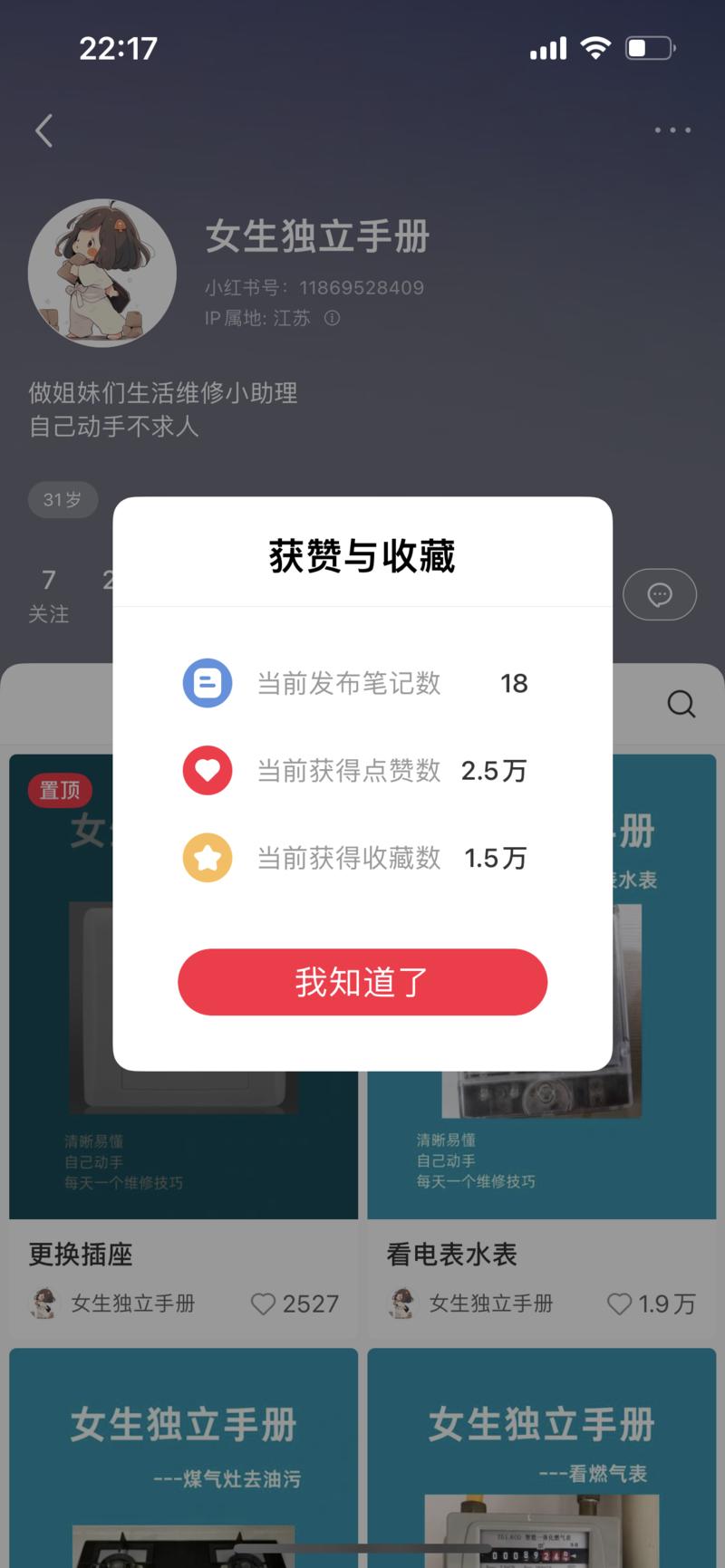Screen dimensions: 725x1568
Task: Open the more options (···) menu
Action: [x=672, y=130]
